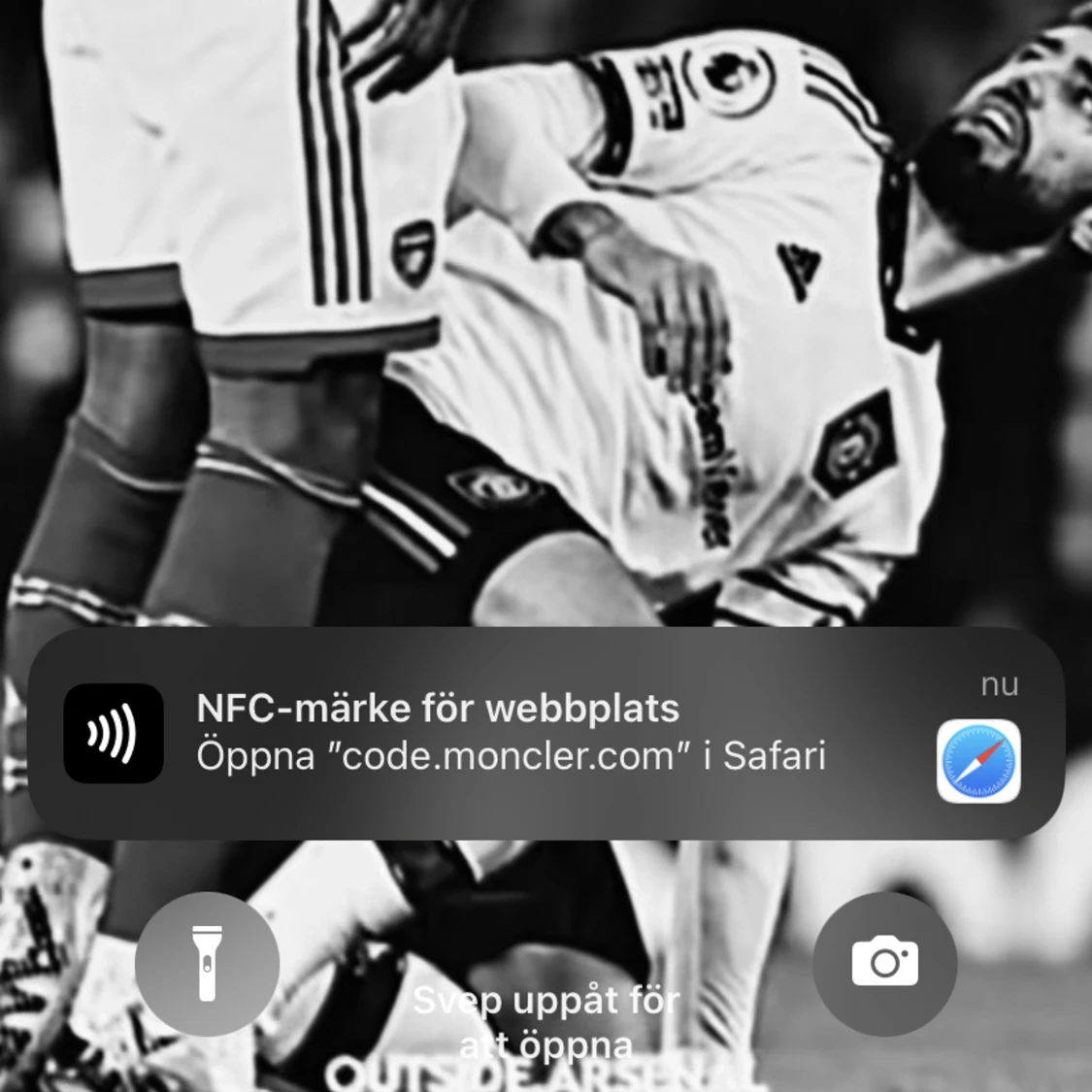Turn on the flashlight

click(x=207, y=964)
